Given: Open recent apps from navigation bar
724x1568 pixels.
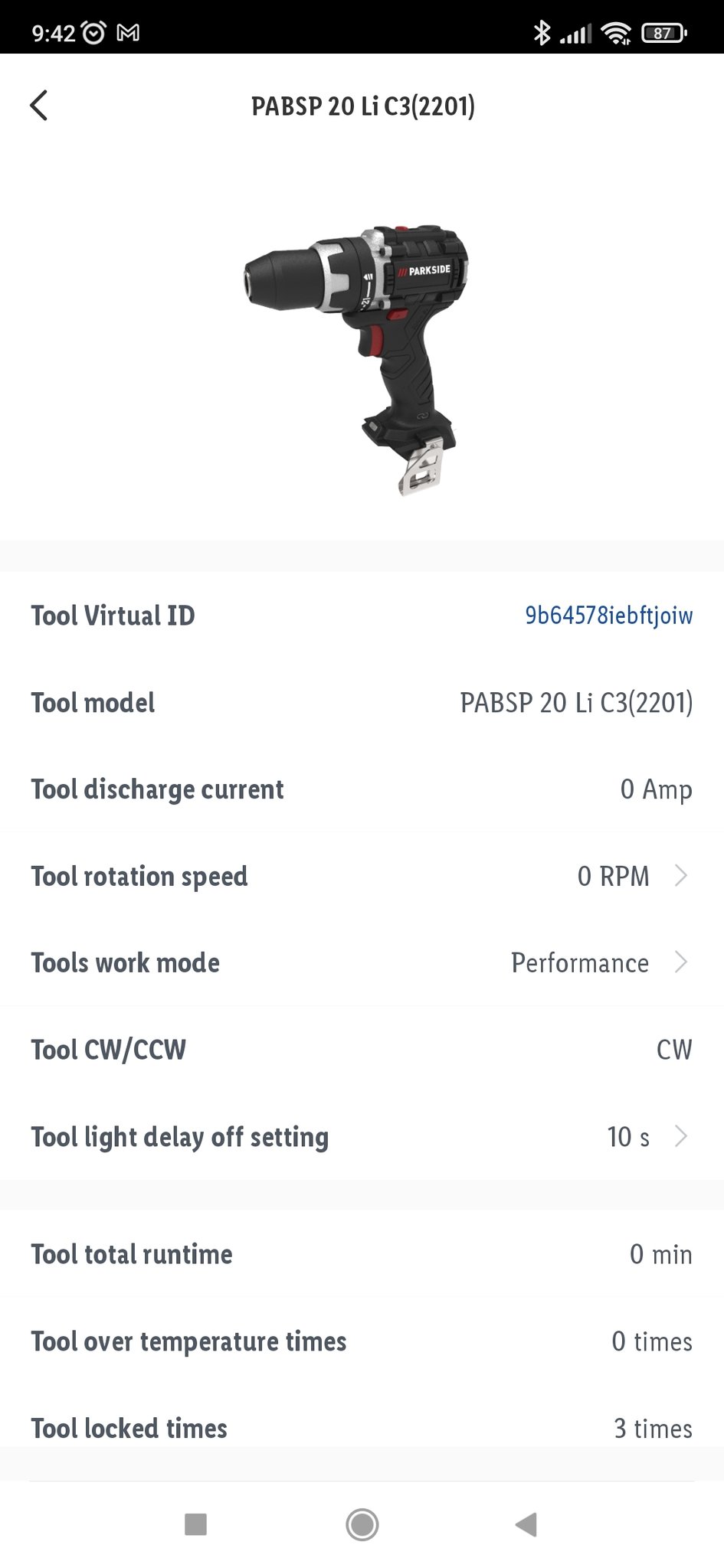Looking at the screenshot, I should (196, 1524).
